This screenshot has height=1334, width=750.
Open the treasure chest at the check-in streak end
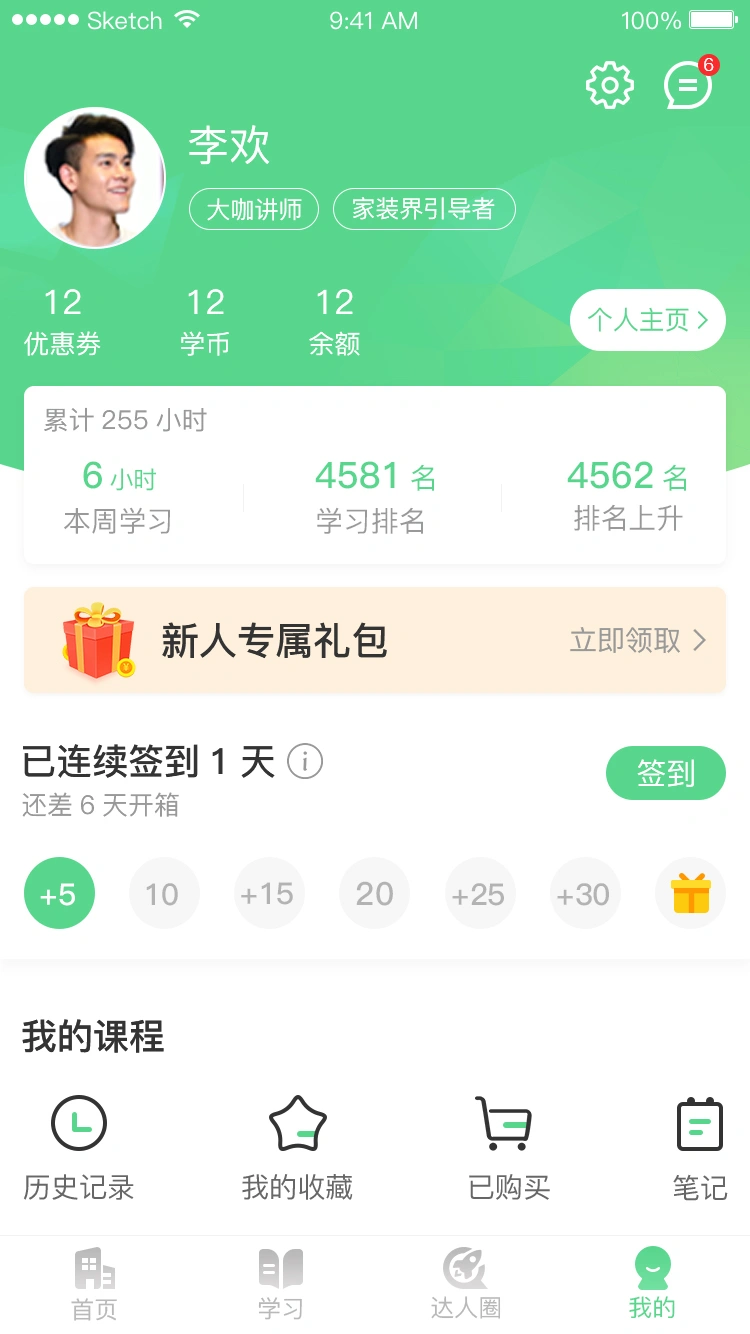(690, 893)
